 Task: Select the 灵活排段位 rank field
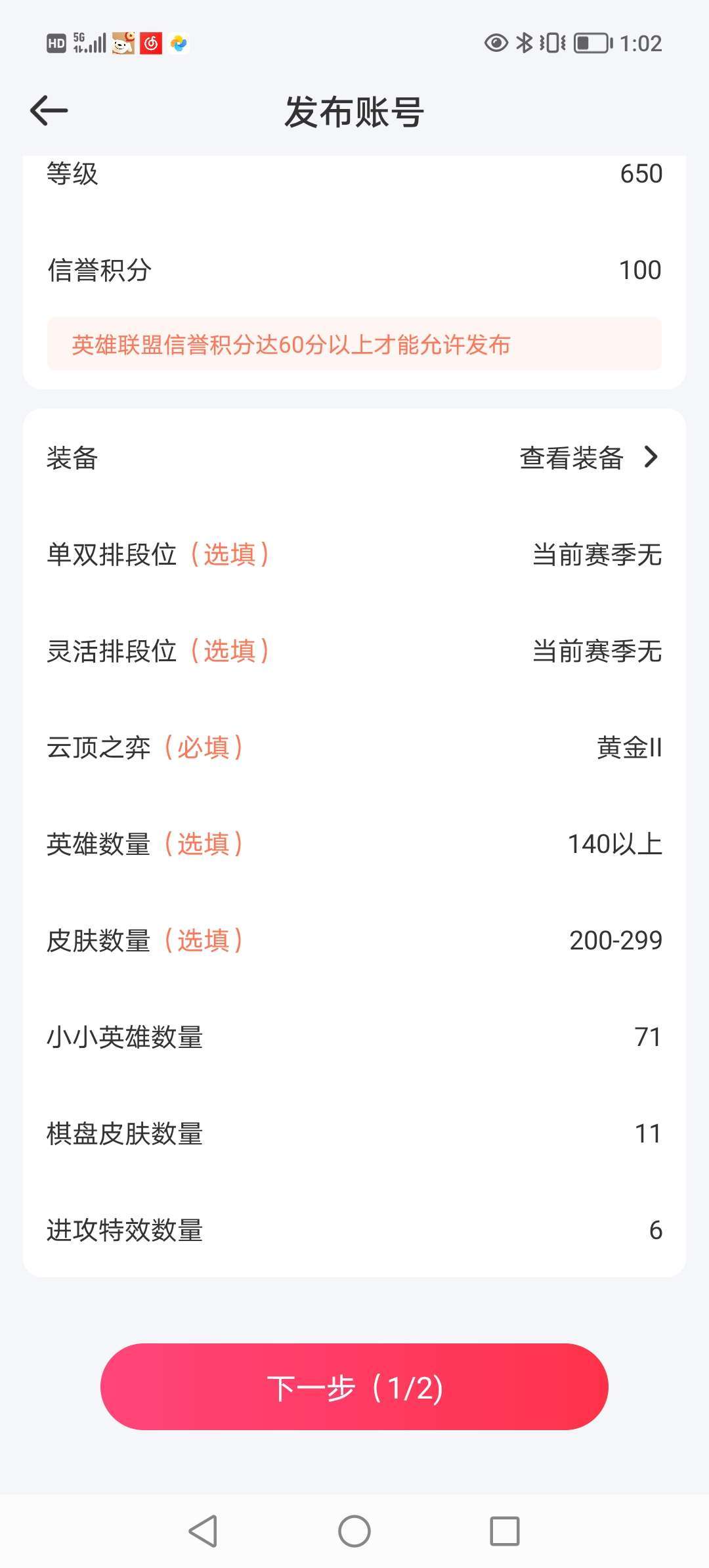[354, 651]
